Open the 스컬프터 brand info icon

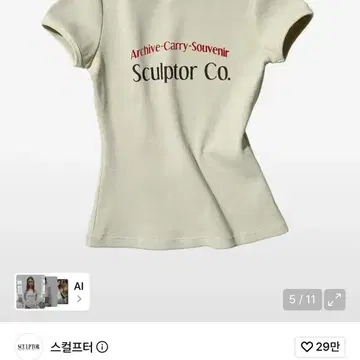tap(102, 347)
